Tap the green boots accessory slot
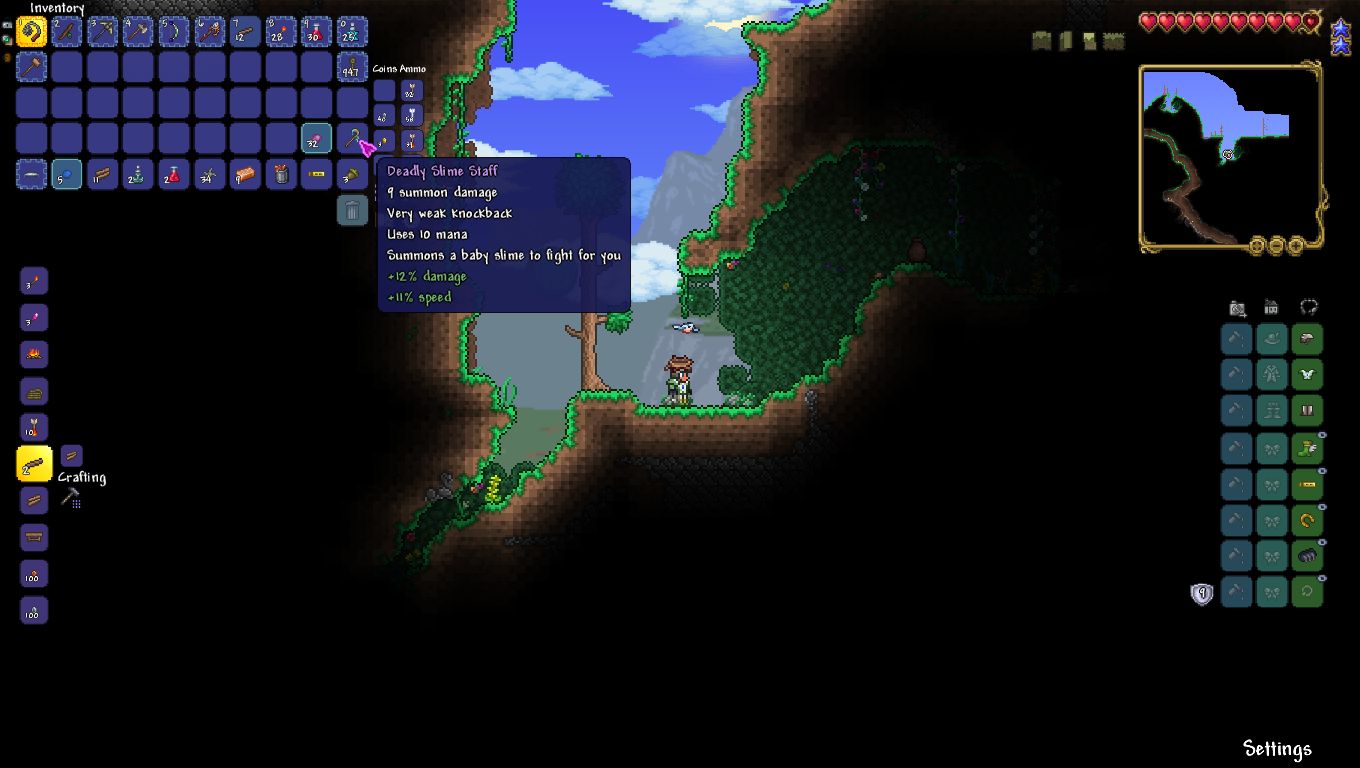This screenshot has height=768, width=1360. [x=1307, y=449]
